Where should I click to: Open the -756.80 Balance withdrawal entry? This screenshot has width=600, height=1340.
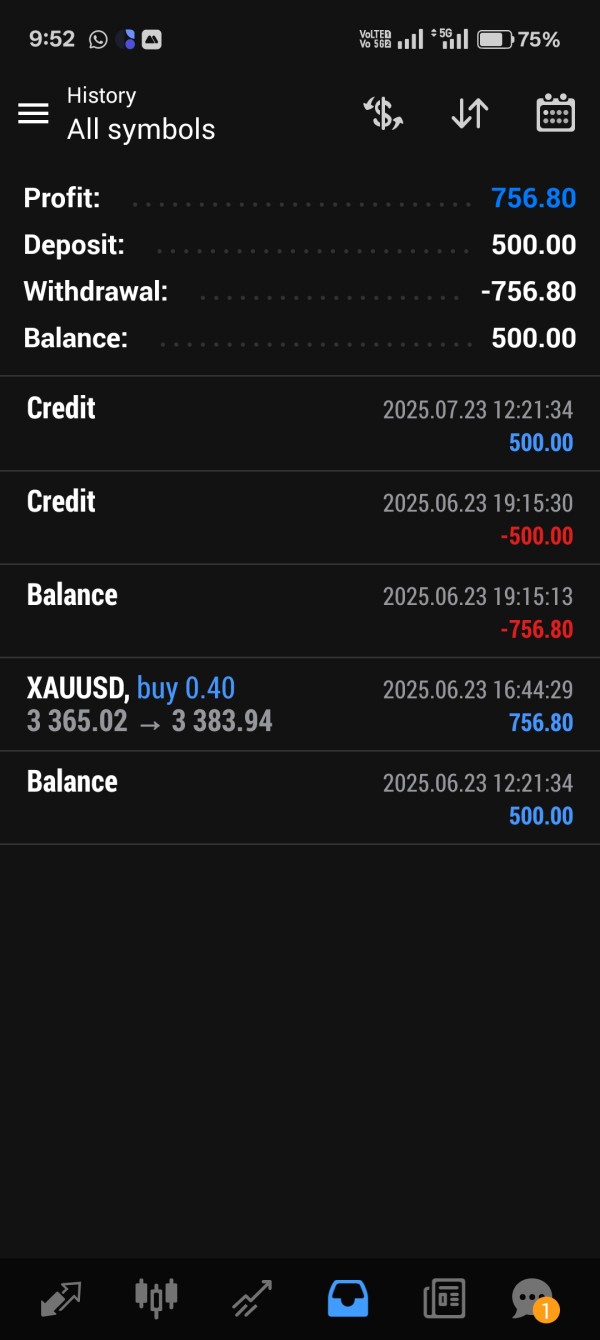click(x=300, y=611)
